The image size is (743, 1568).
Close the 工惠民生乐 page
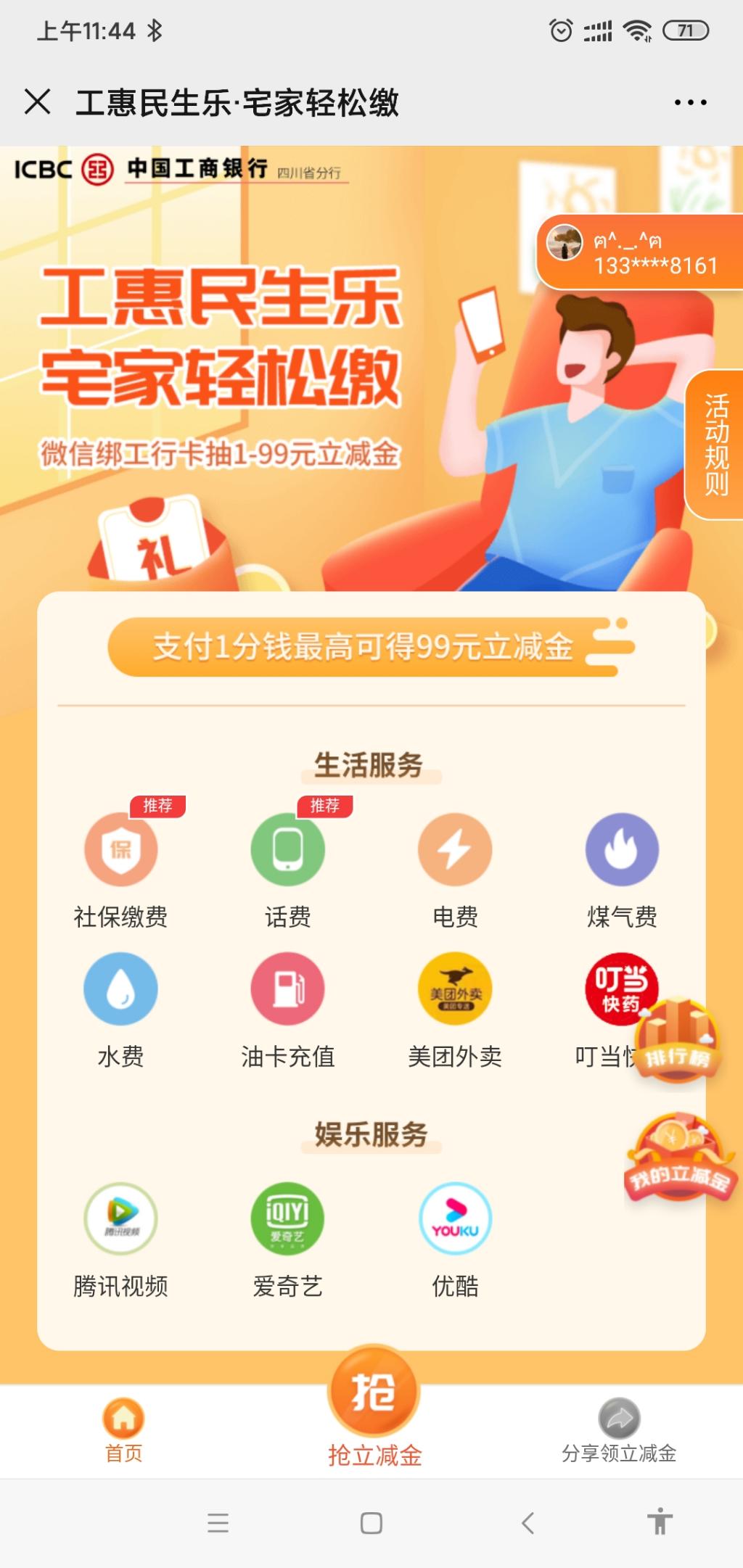click(38, 102)
